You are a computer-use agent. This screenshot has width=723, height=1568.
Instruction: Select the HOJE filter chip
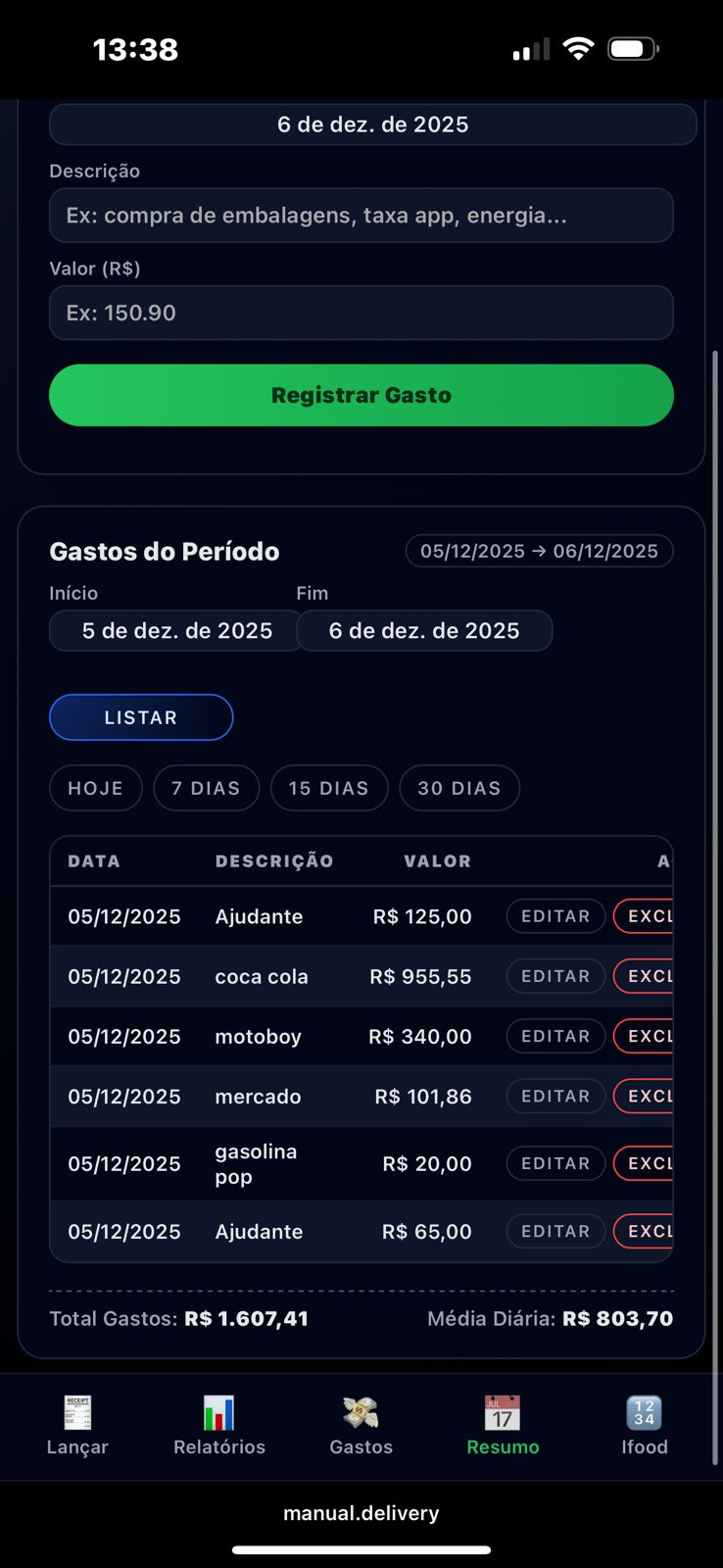coord(95,788)
